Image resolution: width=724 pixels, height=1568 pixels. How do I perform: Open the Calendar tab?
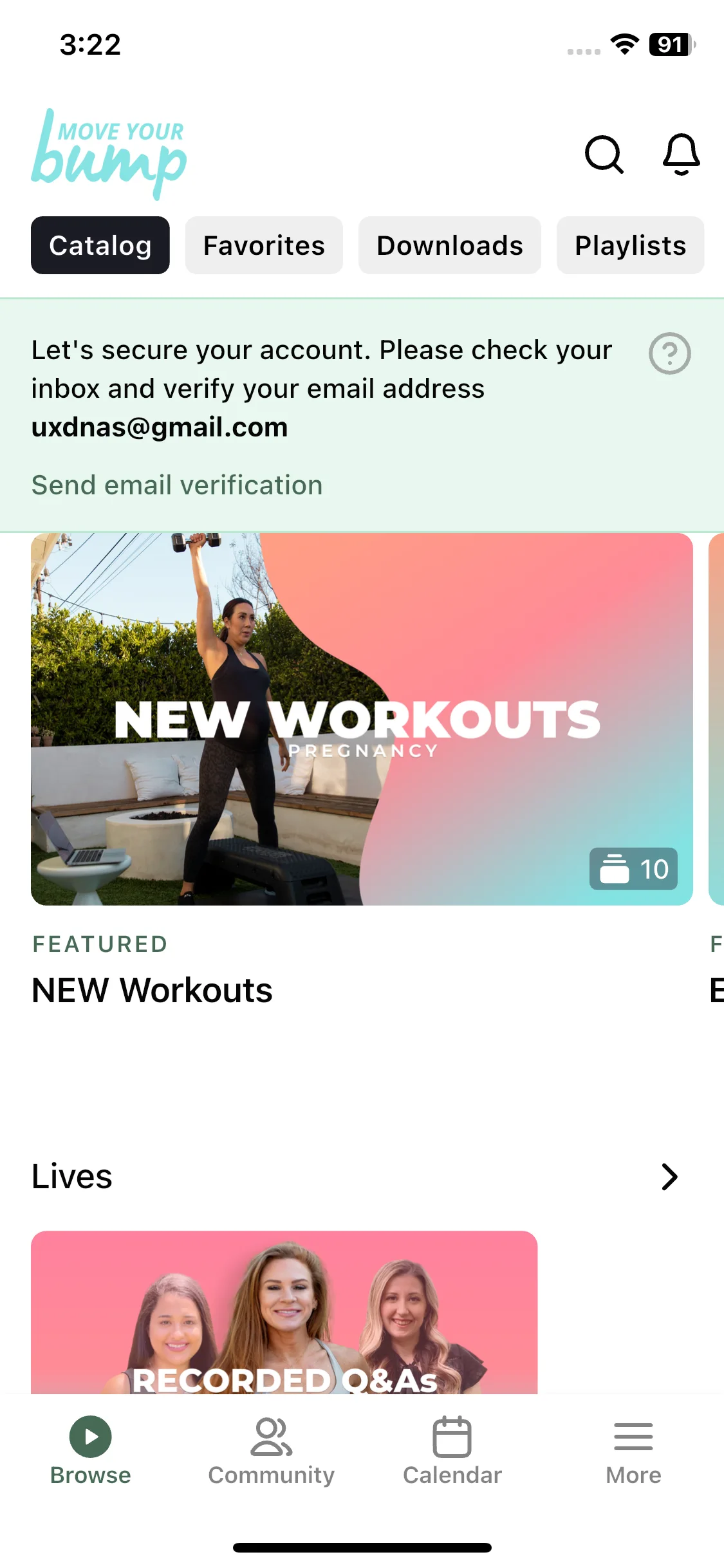(x=452, y=1450)
